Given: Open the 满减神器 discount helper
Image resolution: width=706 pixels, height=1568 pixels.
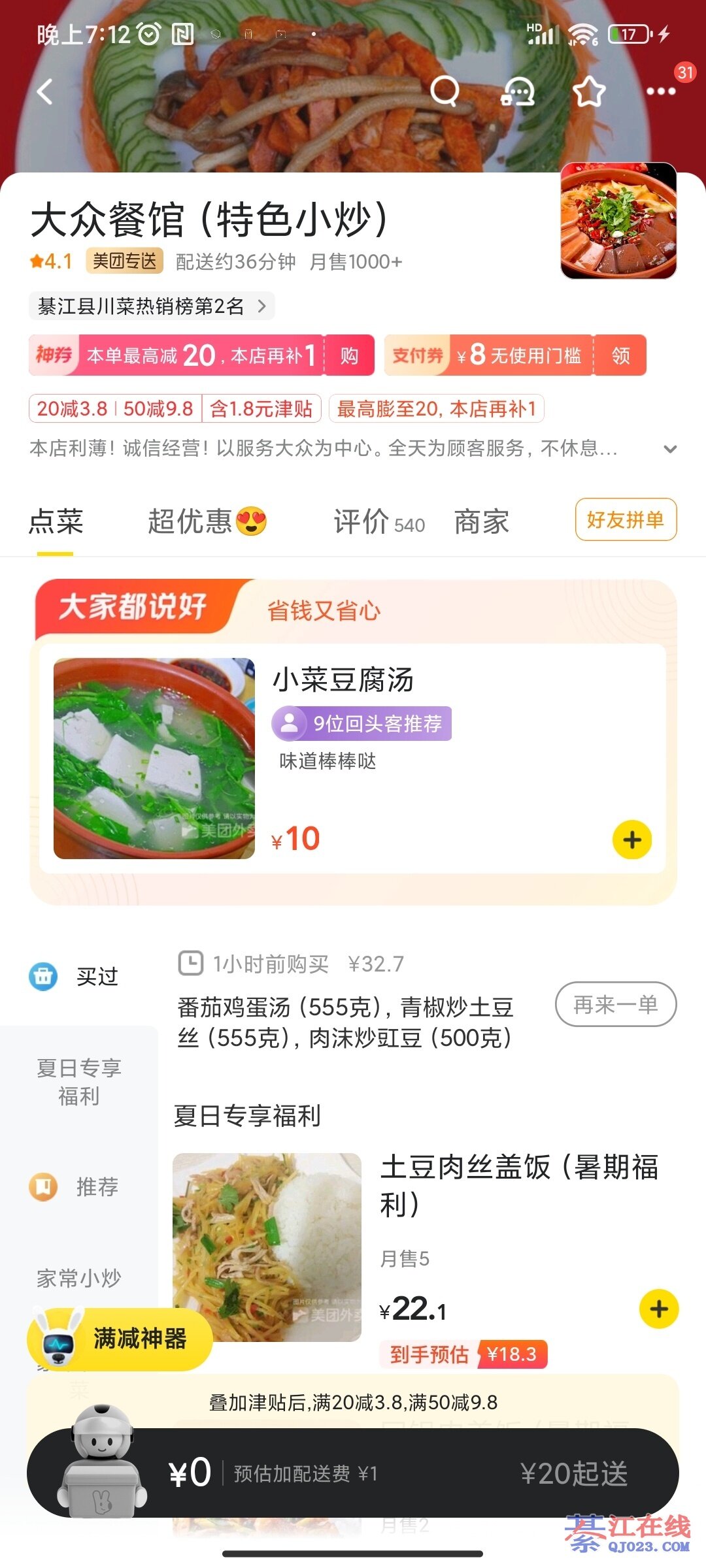Looking at the screenshot, I should point(121,1339).
